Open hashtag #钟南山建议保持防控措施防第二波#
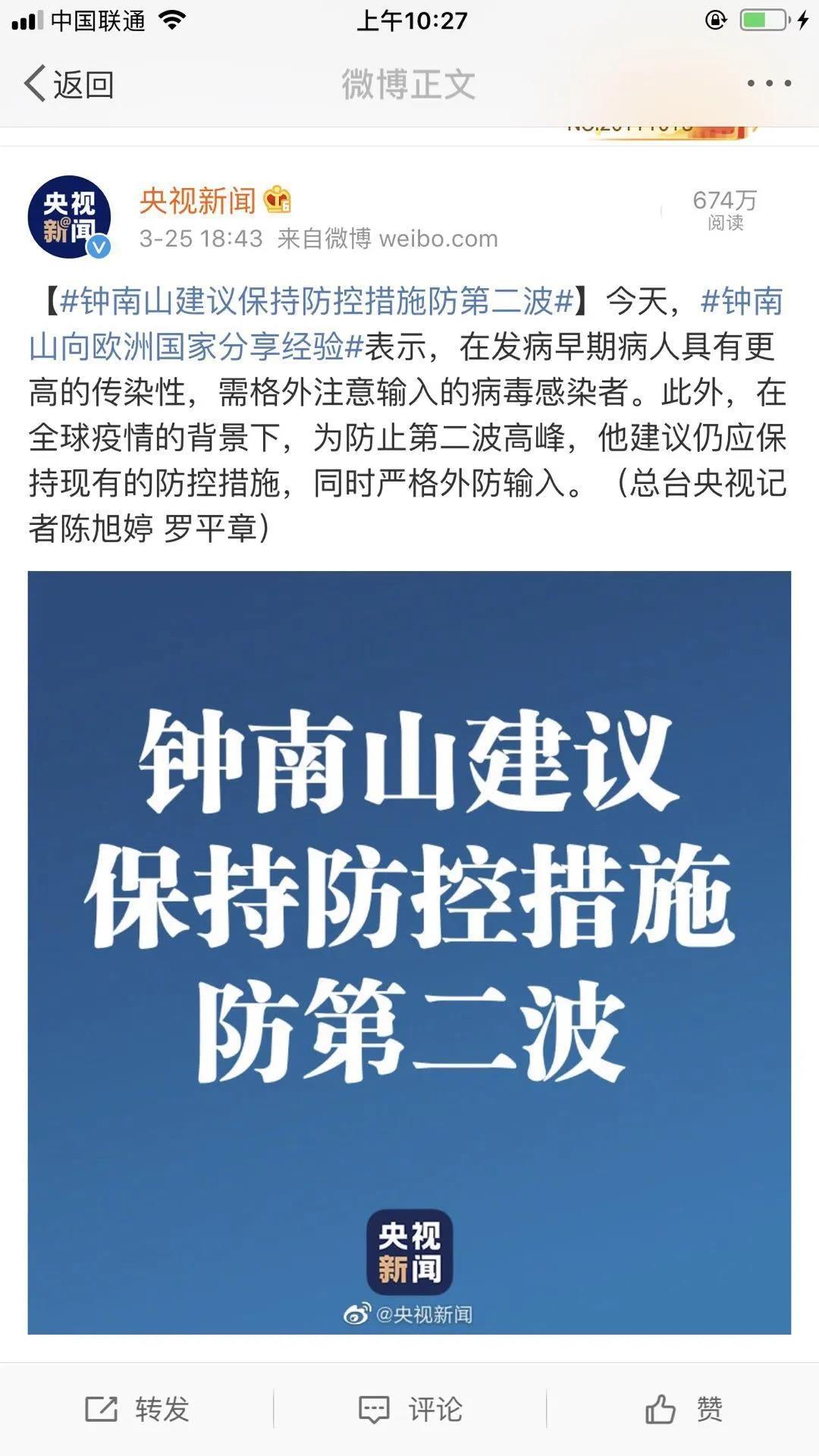 click(x=317, y=302)
